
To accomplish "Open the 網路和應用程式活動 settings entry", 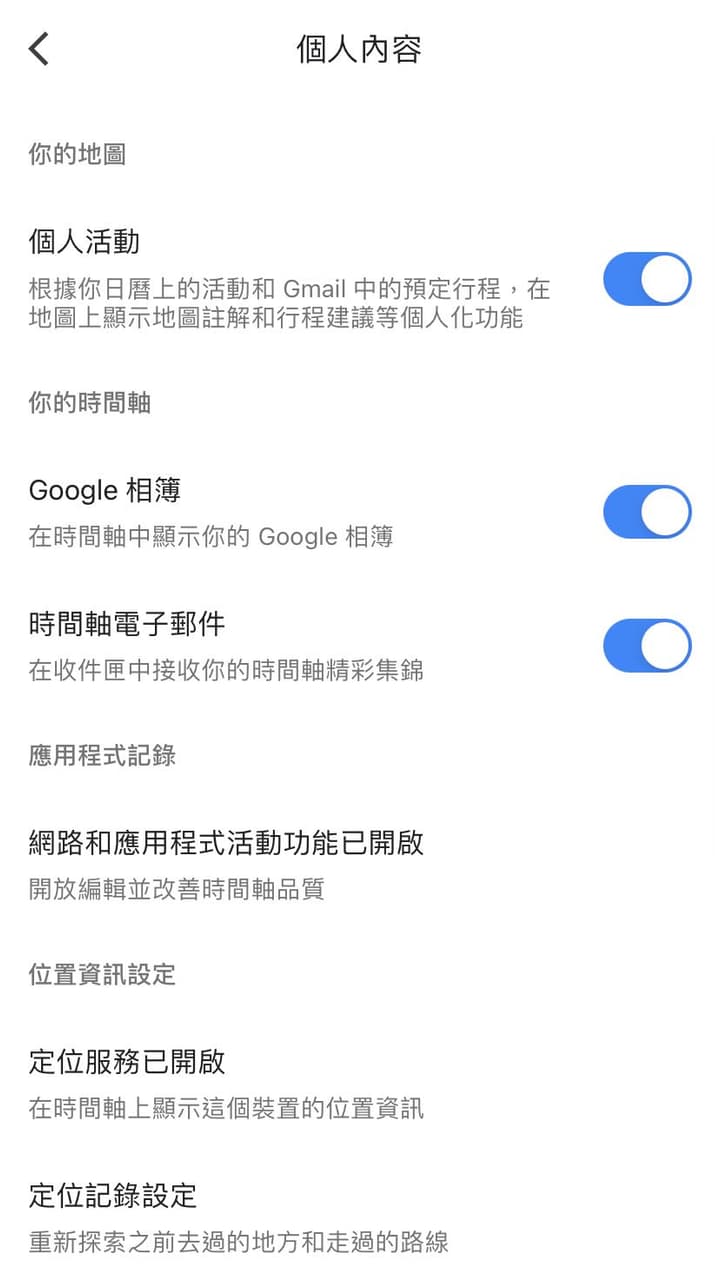I will pyautogui.click(x=225, y=843).
